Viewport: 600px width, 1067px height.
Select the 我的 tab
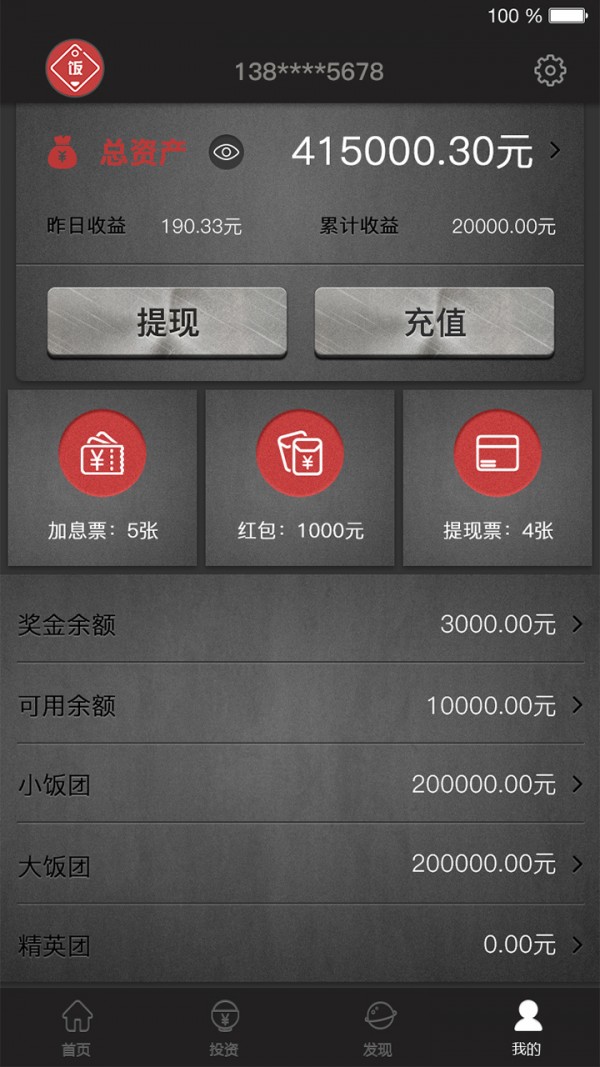tap(527, 1027)
